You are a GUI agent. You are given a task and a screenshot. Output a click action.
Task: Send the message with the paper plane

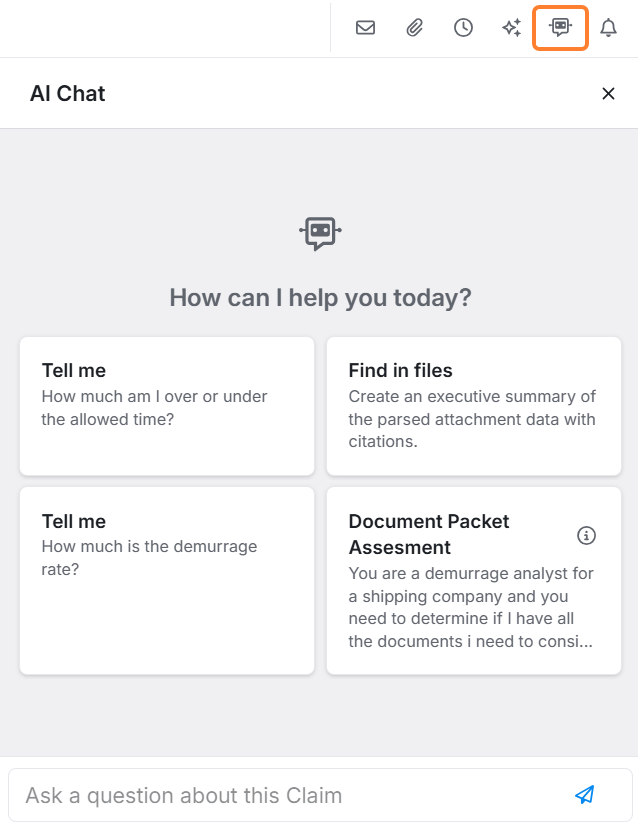tap(585, 795)
